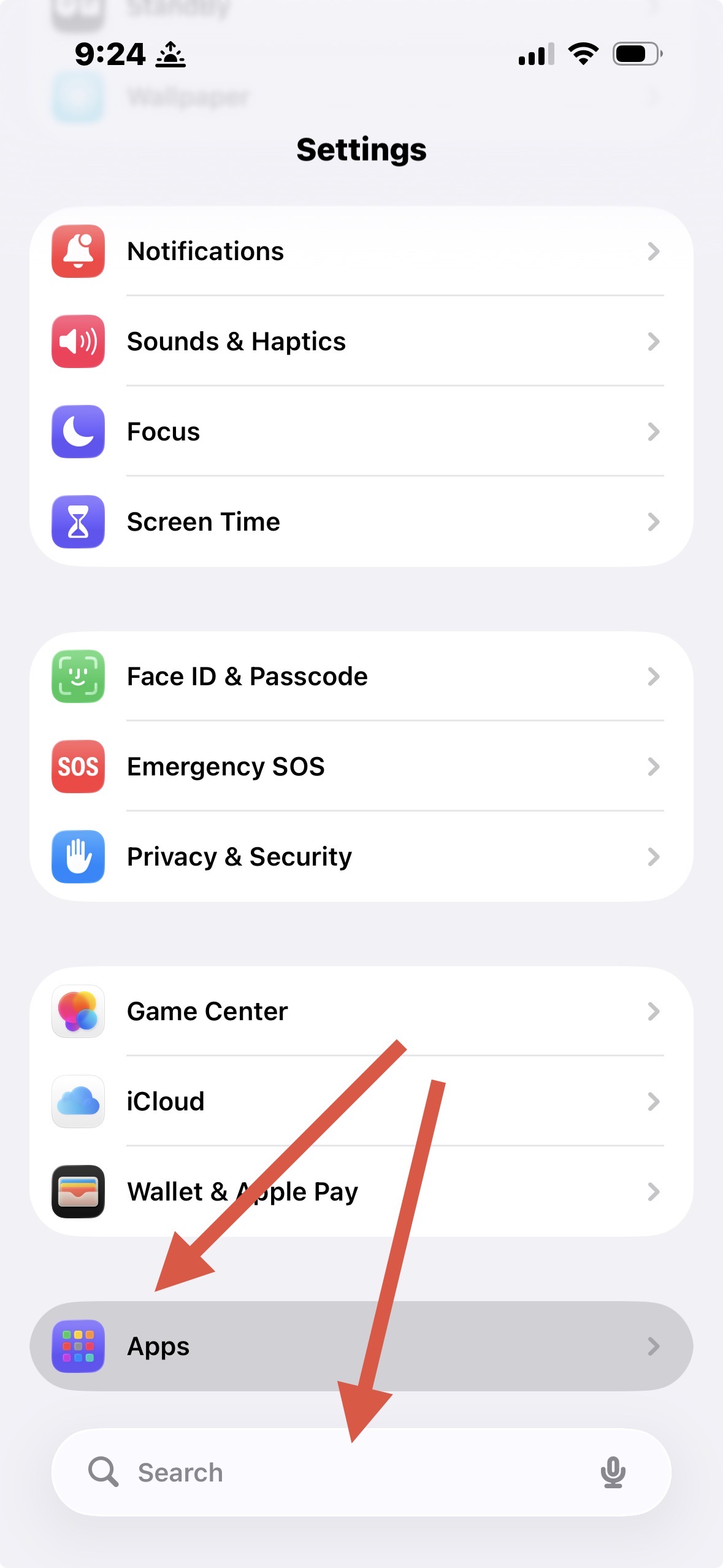Open Notifications settings
Viewport: 723px width, 1568px height.
coord(361,251)
